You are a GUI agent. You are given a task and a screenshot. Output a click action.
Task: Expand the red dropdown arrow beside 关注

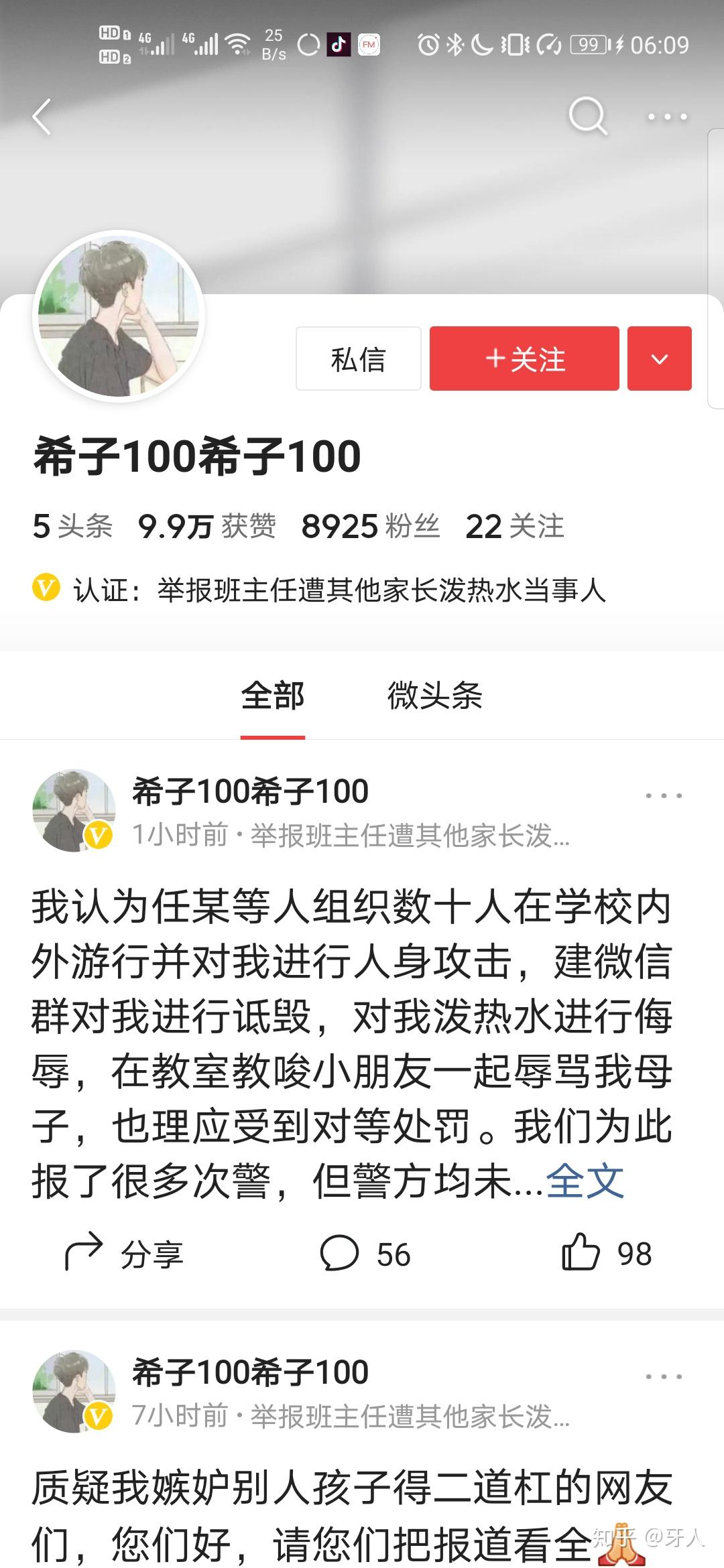(x=659, y=359)
